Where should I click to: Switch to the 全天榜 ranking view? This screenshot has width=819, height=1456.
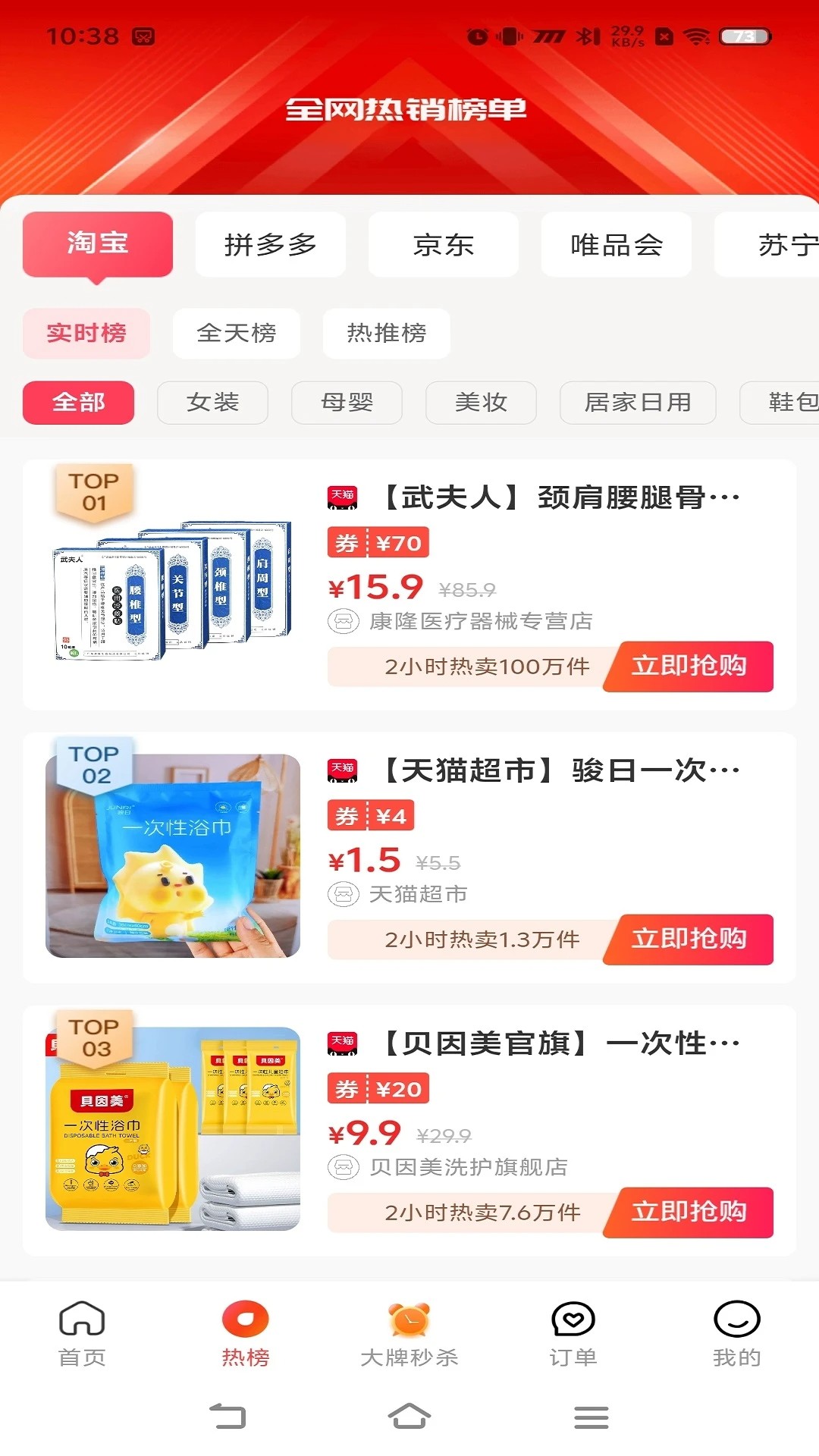[236, 334]
